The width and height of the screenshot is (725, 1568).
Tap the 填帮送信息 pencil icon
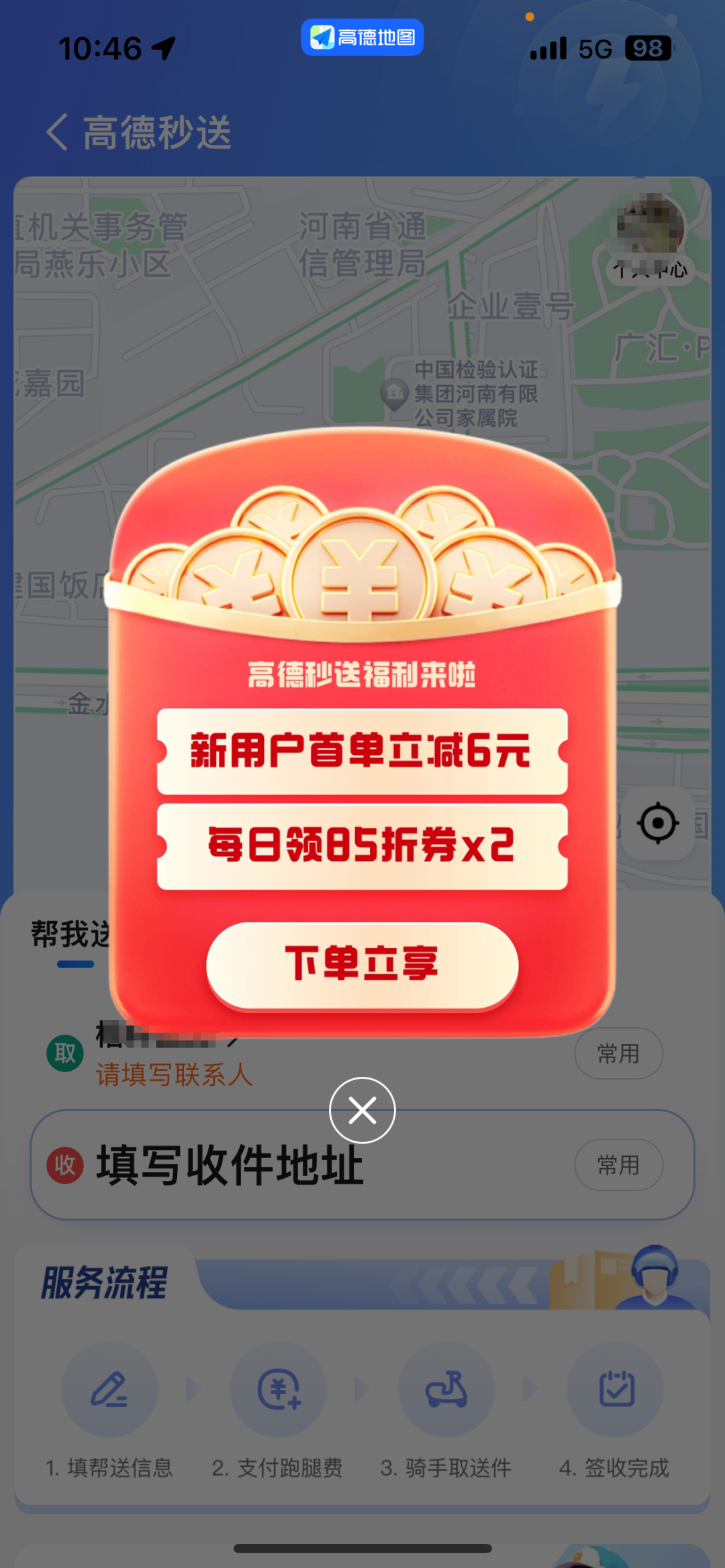(x=109, y=1390)
